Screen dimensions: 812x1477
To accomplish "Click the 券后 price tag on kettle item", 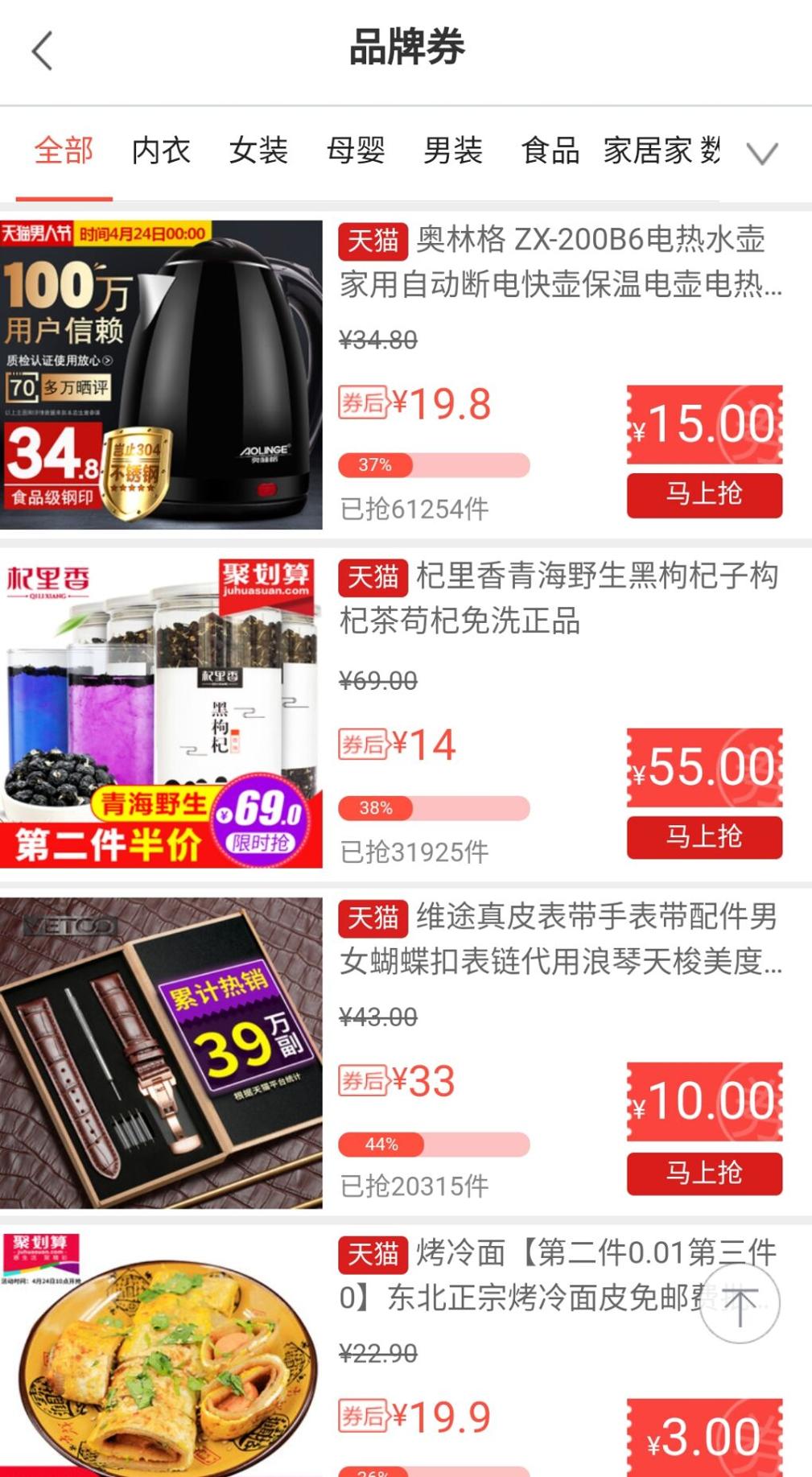I will 364,403.
